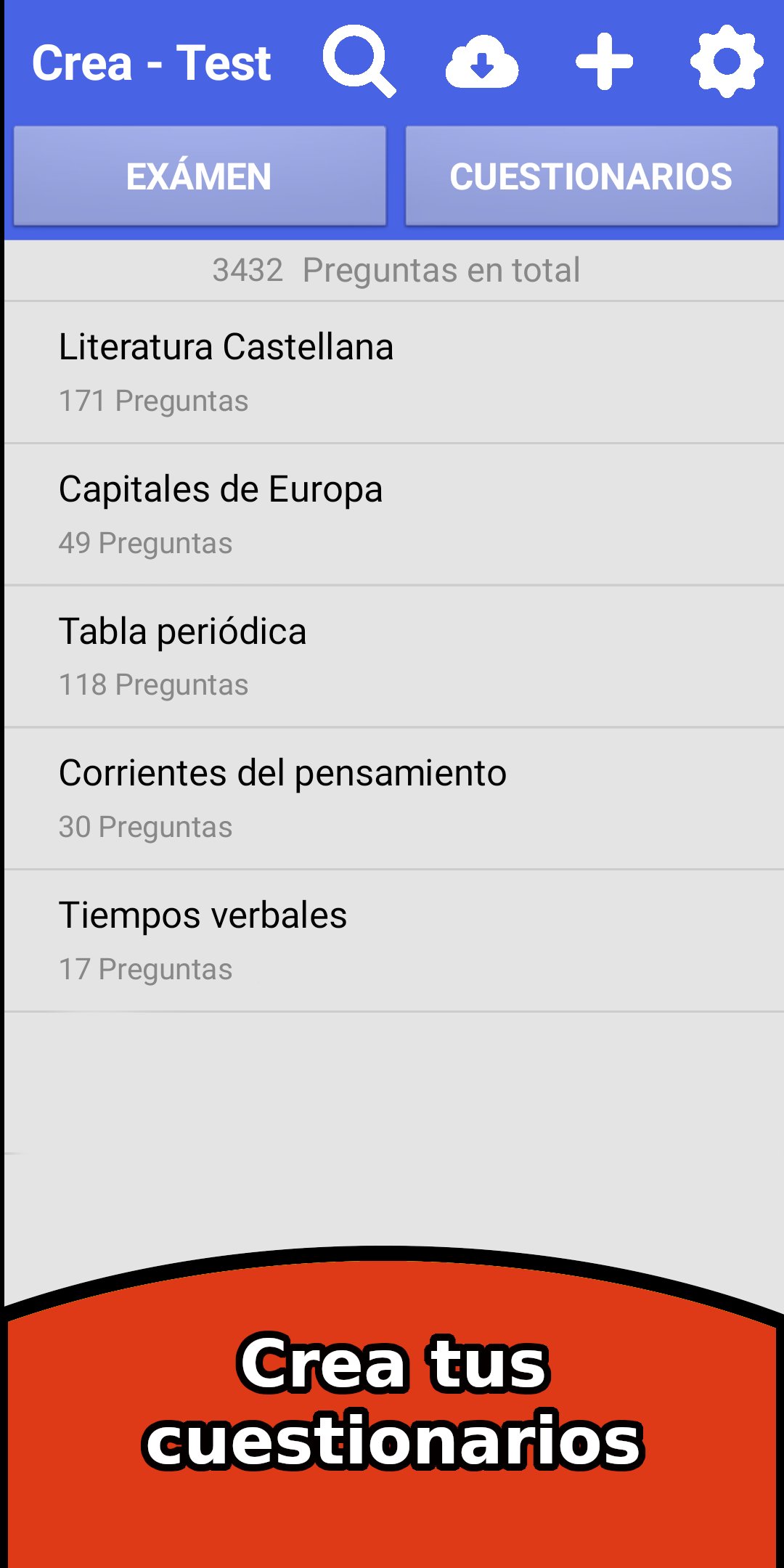Screen dimensions: 784x1568
Task: Tap the cloud download icon
Action: [x=482, y=62]
